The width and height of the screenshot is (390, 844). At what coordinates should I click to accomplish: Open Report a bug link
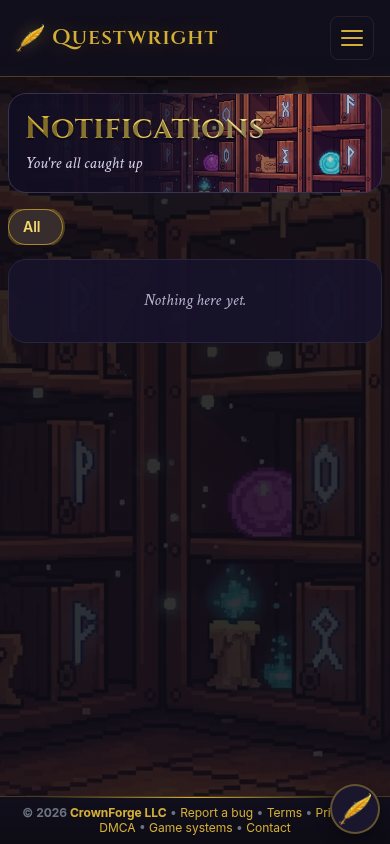216,812
